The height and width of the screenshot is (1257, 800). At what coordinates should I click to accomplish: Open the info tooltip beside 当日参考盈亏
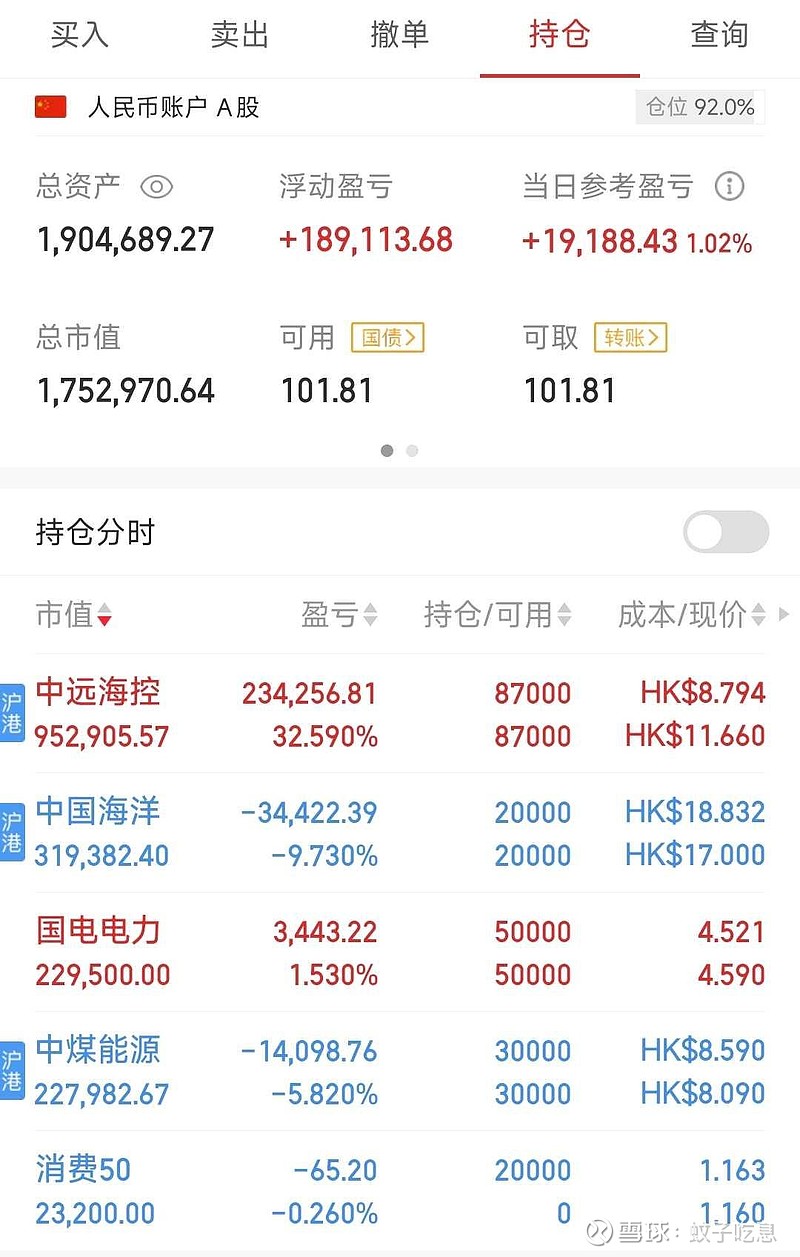pyautogui.click(x=729, y=186)
